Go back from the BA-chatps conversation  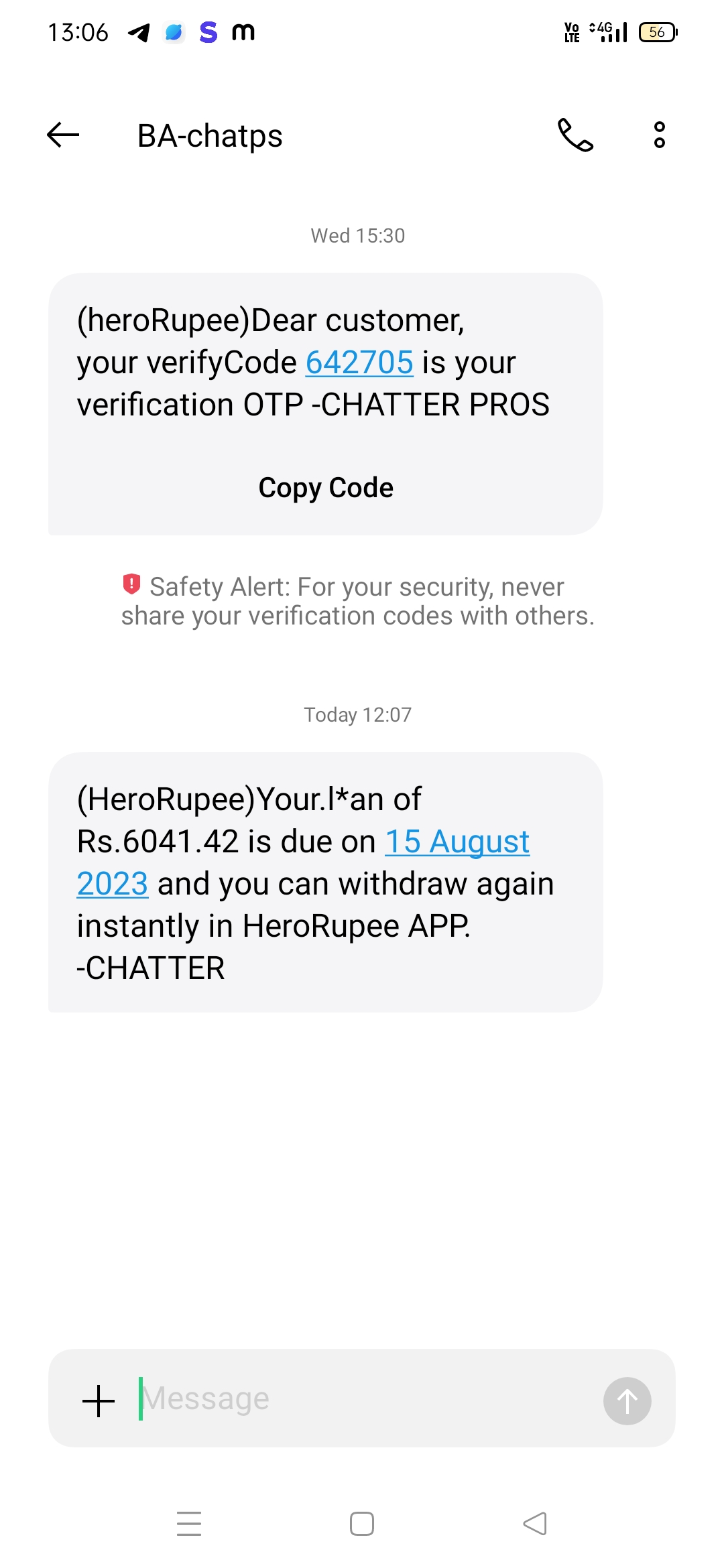click(x=63, y=135)
